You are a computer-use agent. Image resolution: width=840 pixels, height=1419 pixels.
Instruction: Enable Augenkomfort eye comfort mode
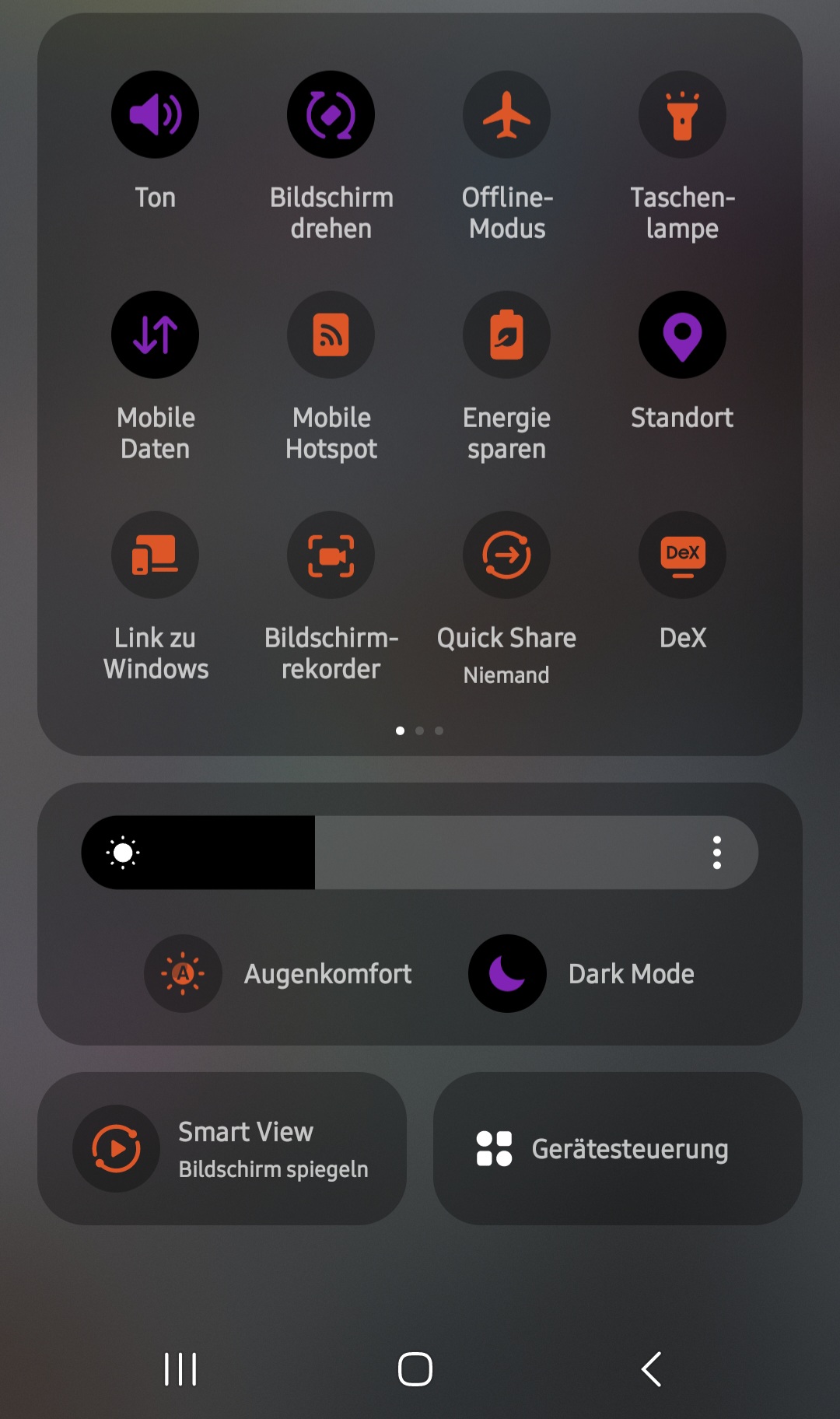[x=183, y=974]
